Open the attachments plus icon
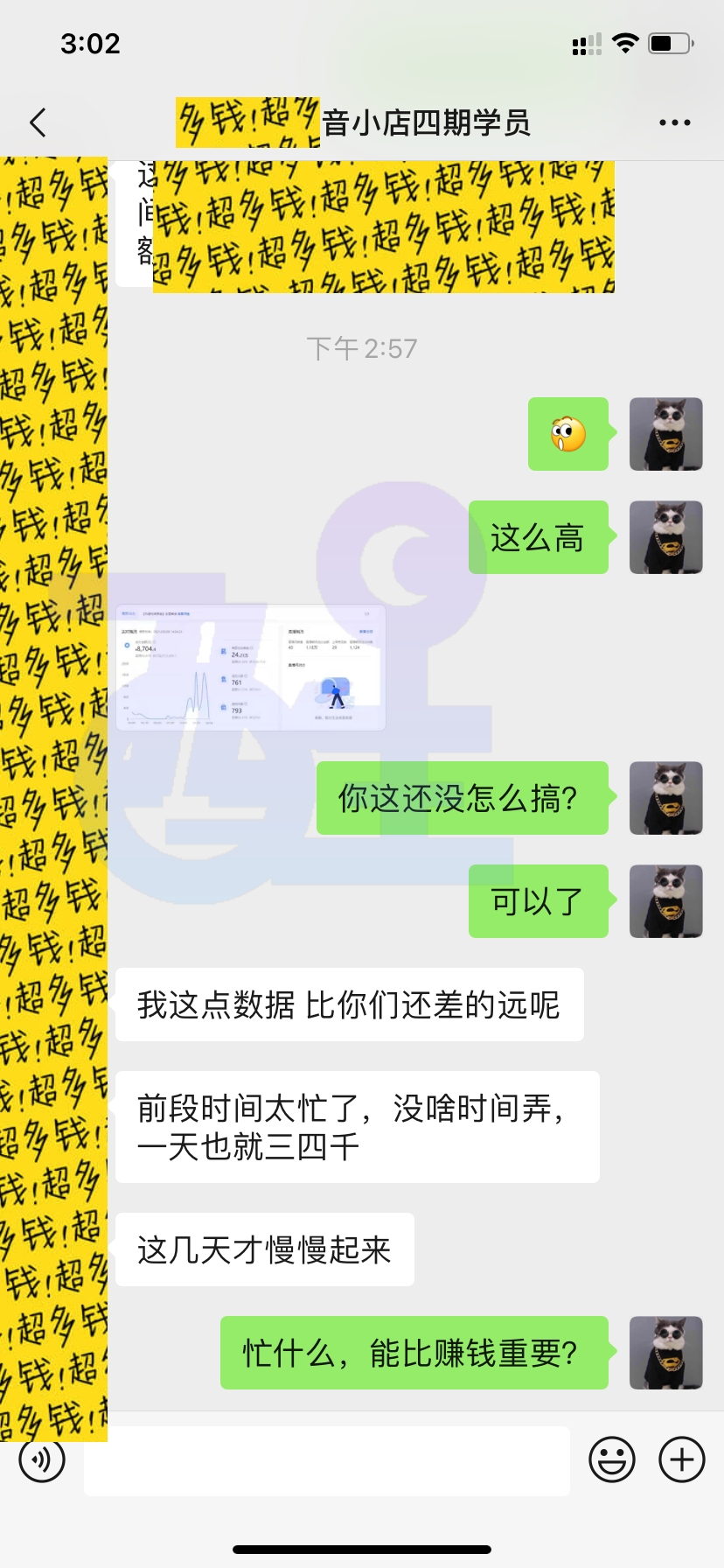The height and width of the screenshot is (1568, 724). pos(680,1459)
